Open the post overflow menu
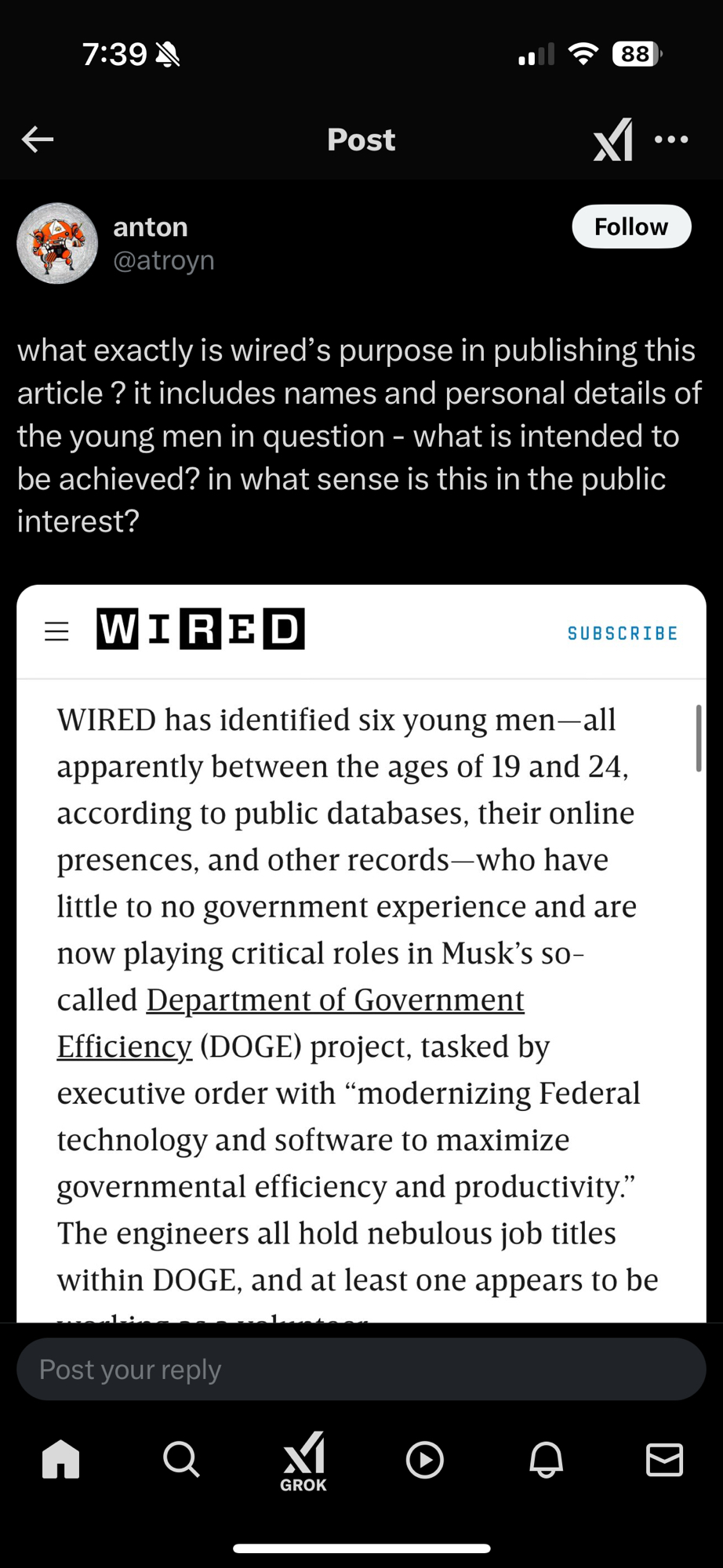This screenshot has width=723, height=1568. click(671, 140)
